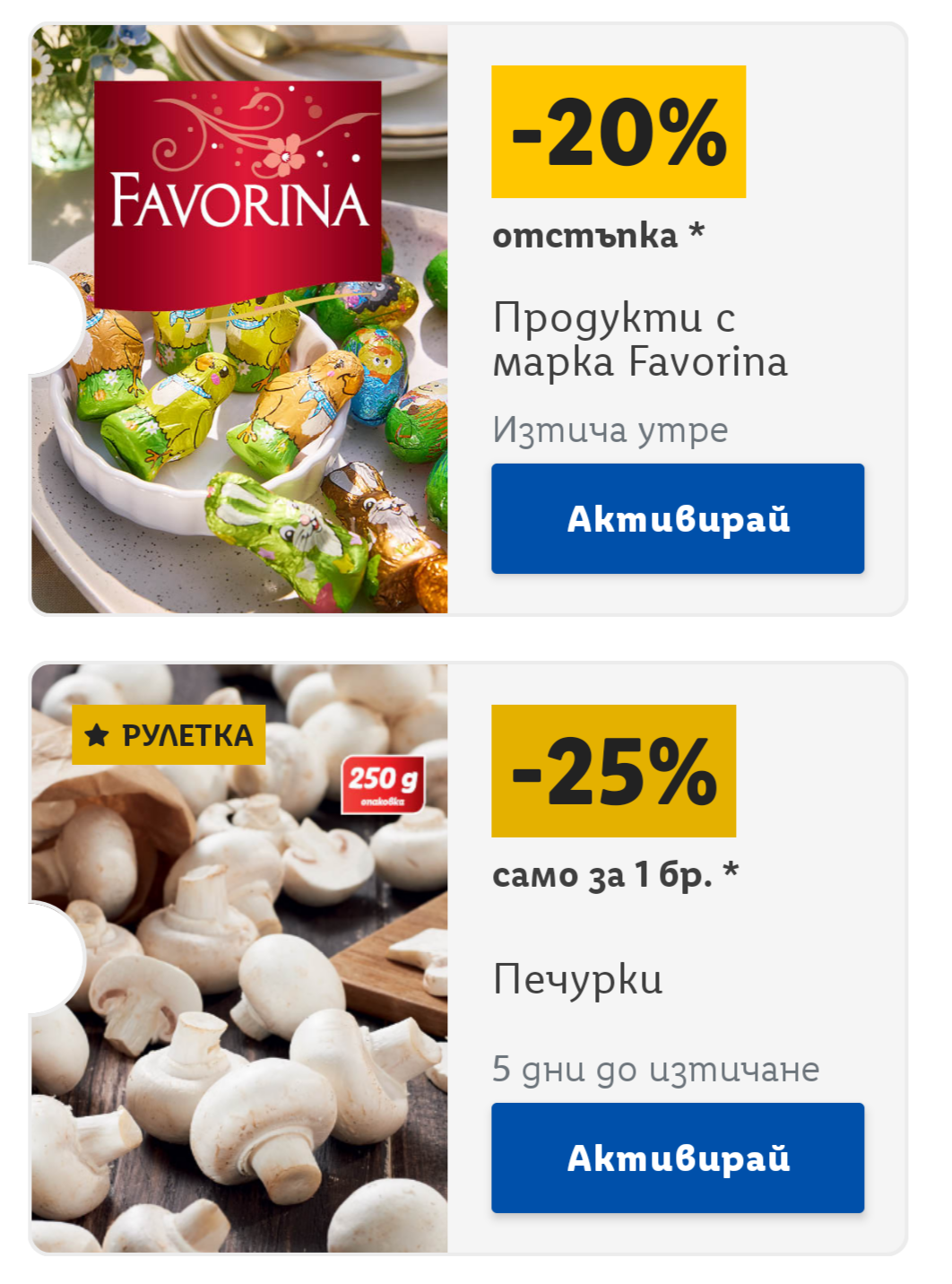952x1284 pixels.
Task: Activate the Favorina -20% coupon
Action: point(678,518)
